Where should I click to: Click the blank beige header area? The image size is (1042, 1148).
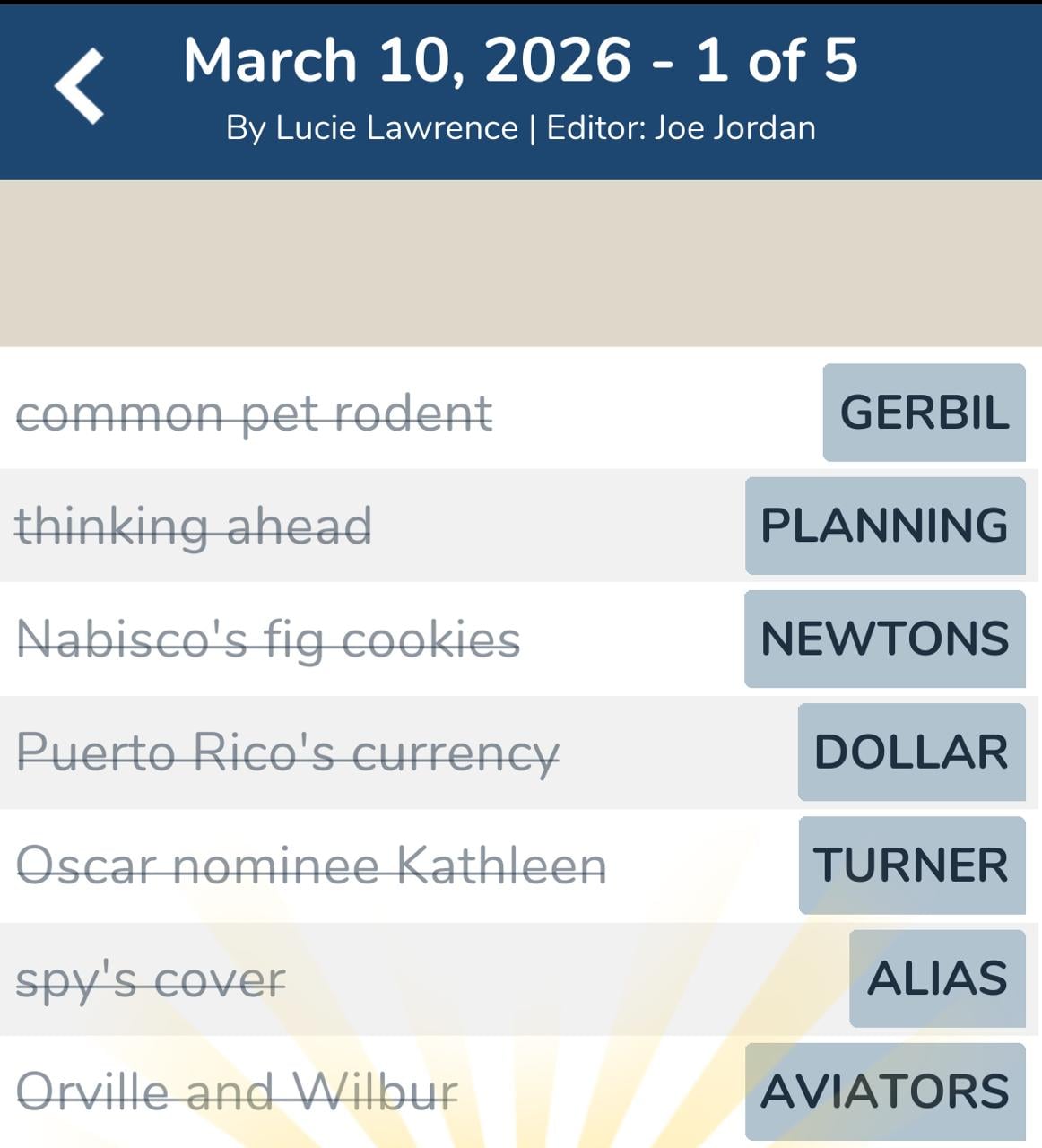tap(520, 260)
